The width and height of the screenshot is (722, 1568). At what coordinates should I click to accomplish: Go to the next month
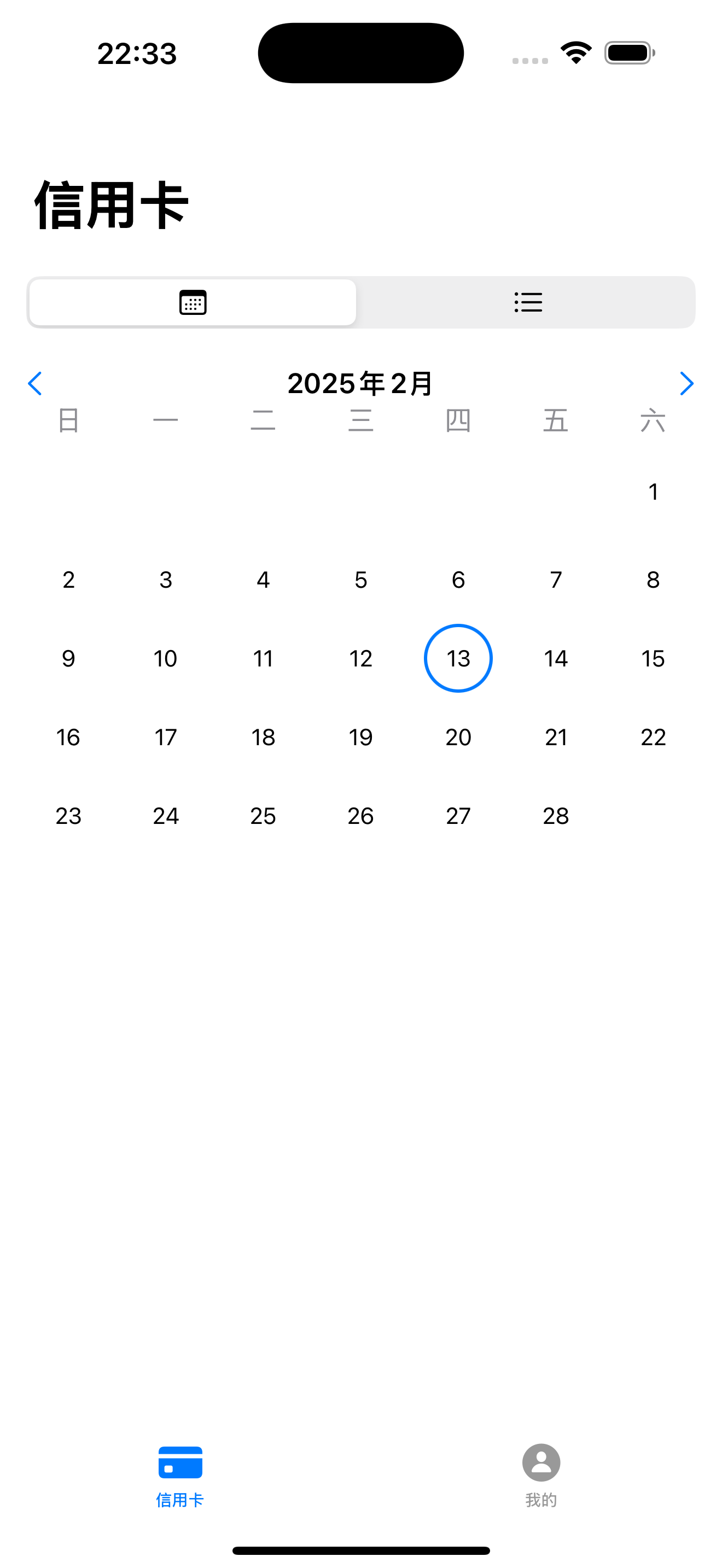[686, 383]
